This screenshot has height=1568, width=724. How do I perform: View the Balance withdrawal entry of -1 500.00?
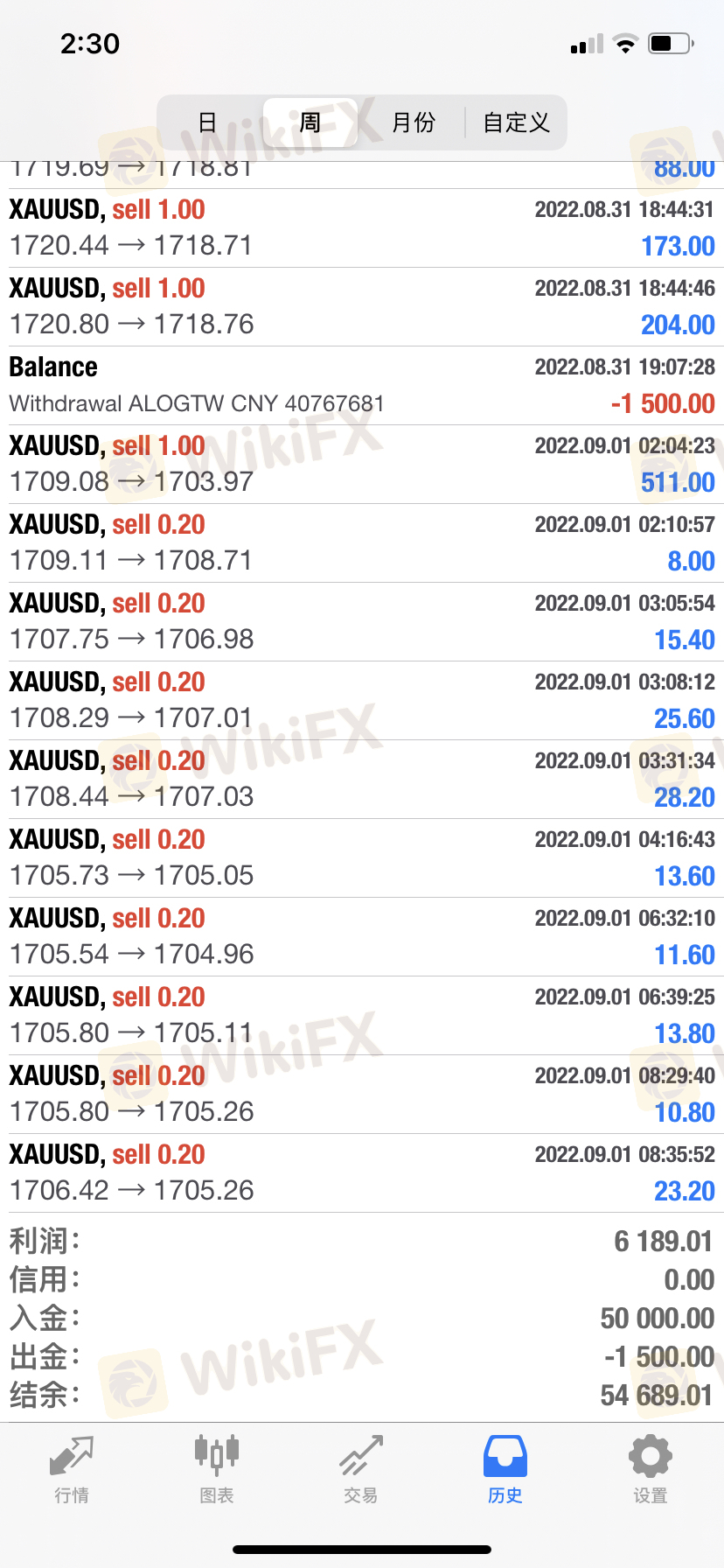[x=362, y=386]
